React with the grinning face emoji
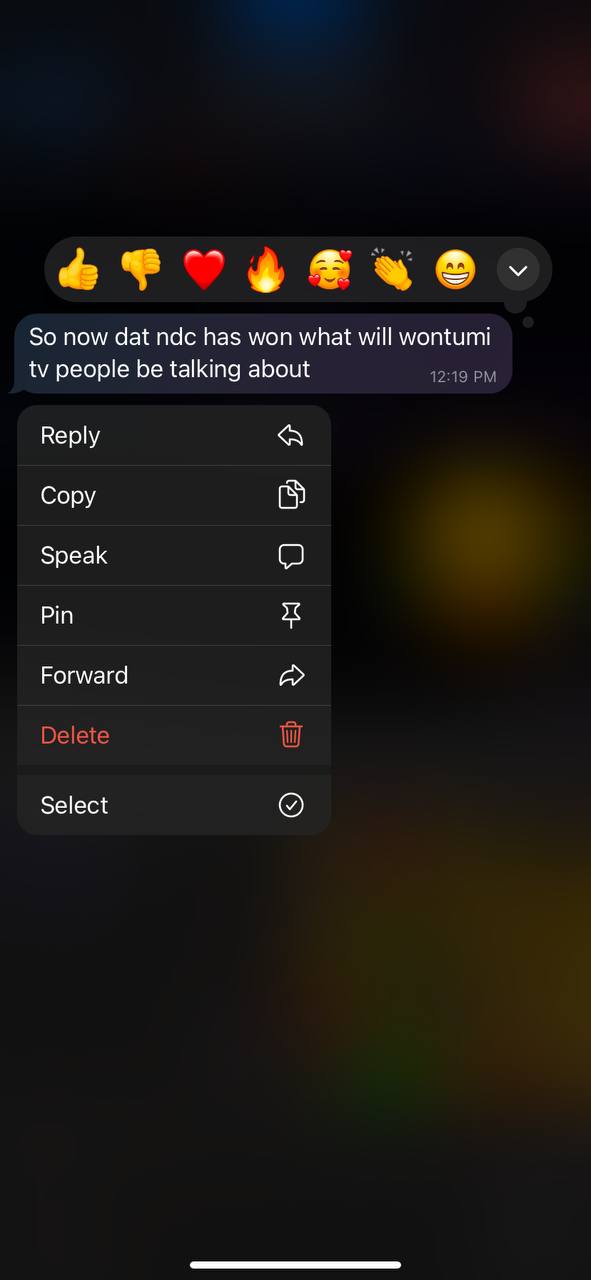The width and height of the screenshot is (591, 1280). click(x=455, y=269)
